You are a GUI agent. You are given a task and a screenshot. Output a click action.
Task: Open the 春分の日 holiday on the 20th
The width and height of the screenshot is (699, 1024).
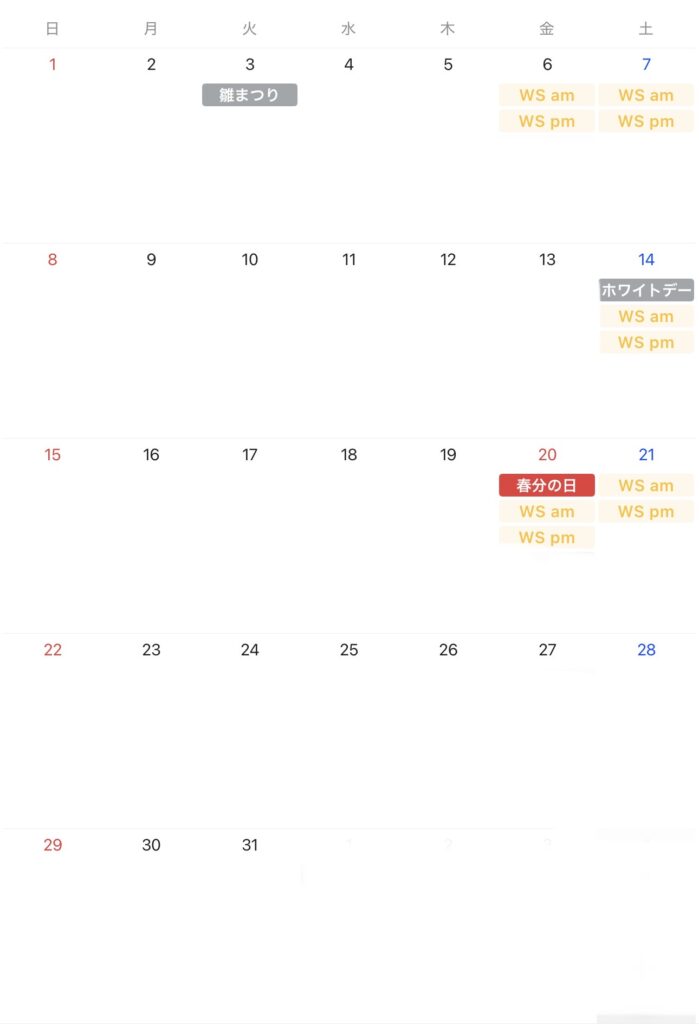pyautogui.click(x=547, y=485)
